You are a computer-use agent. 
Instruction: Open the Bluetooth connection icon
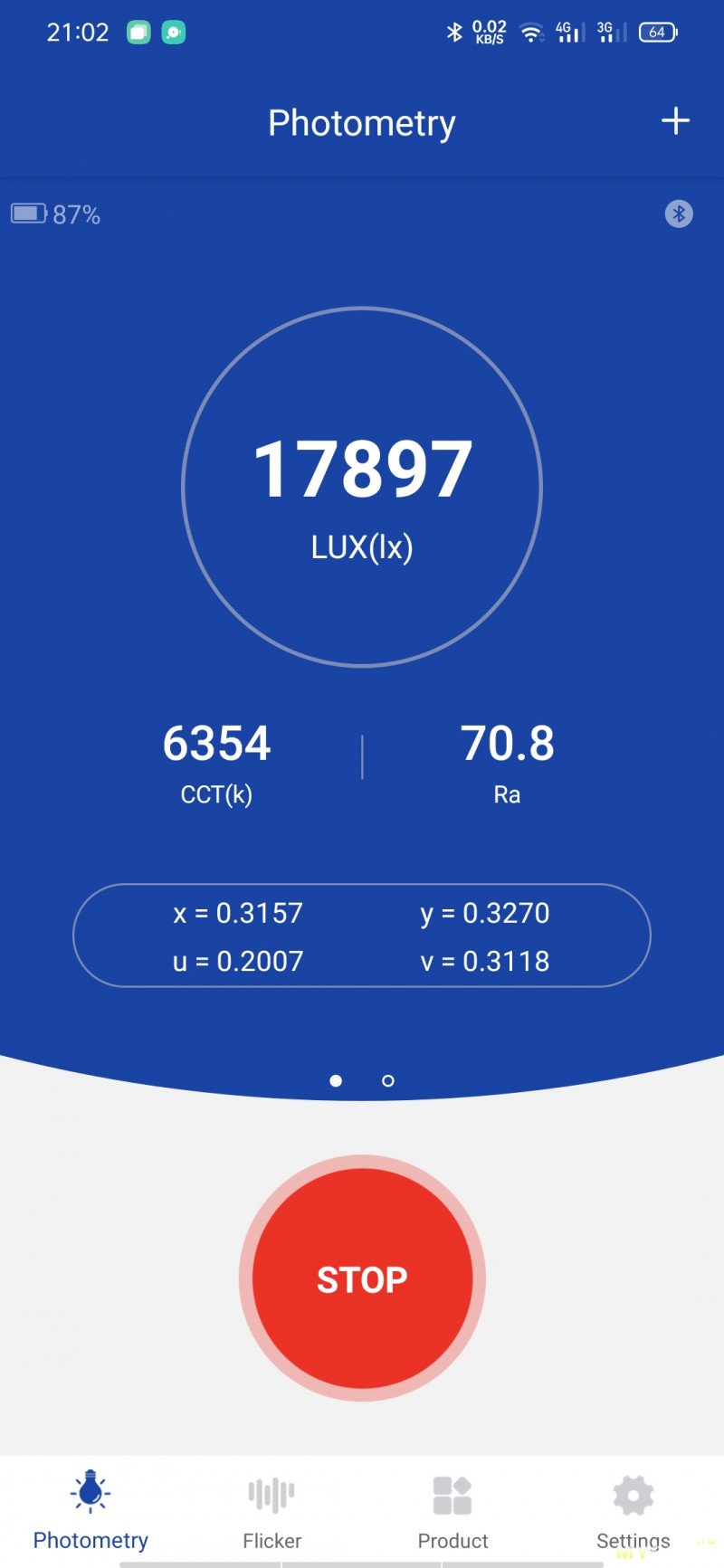[x=679, y=214]
